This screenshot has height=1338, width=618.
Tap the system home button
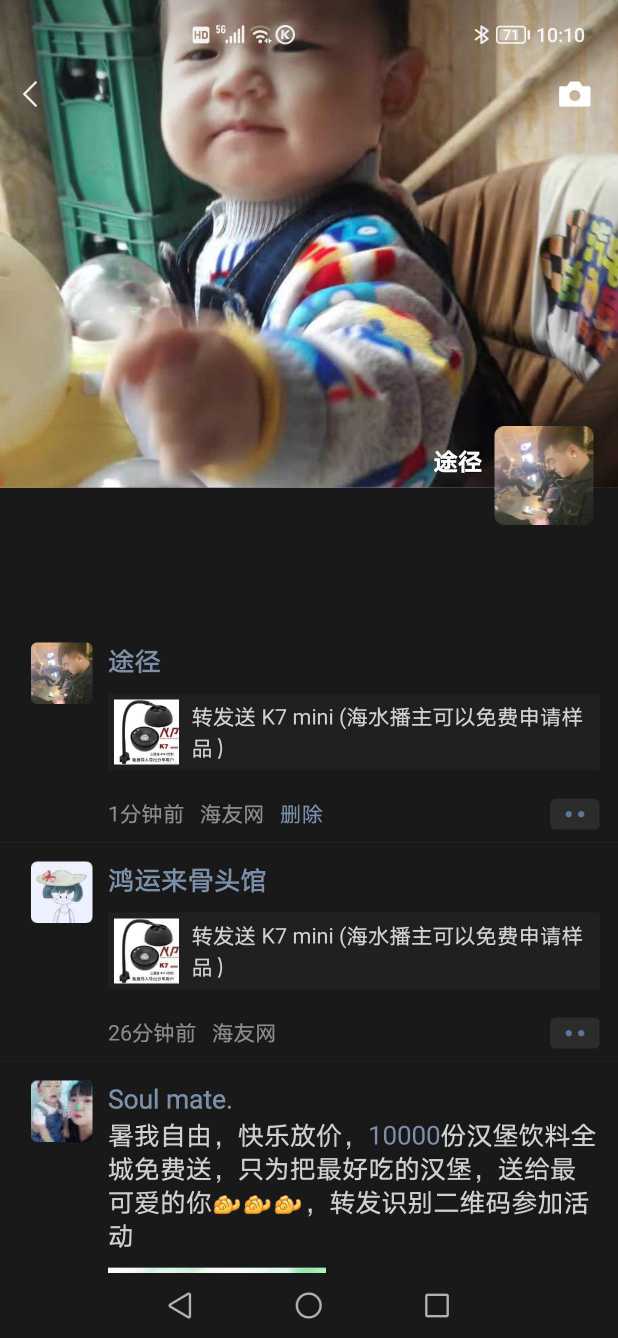click(309, 1305)
